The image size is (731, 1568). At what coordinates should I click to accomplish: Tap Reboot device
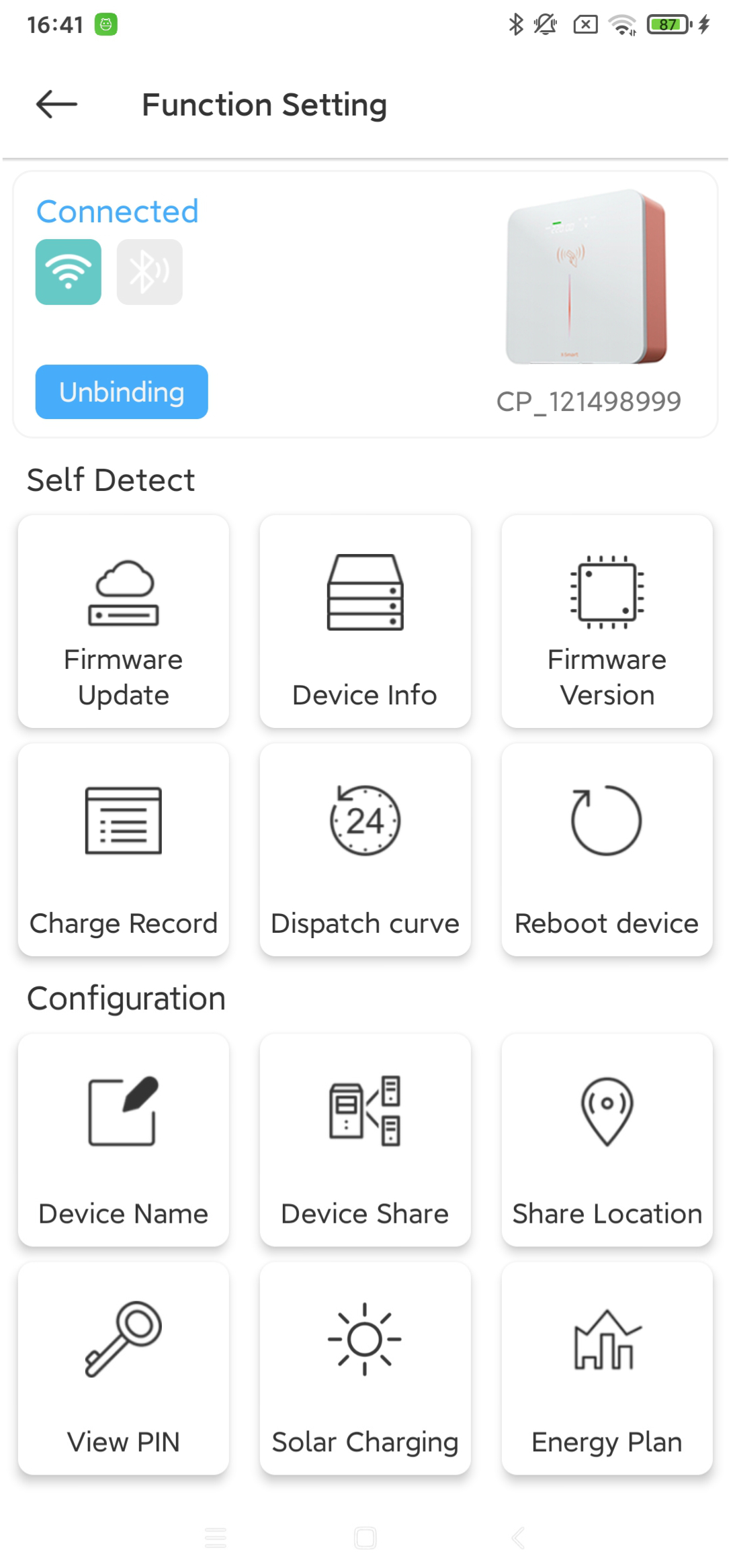(607, 849)
